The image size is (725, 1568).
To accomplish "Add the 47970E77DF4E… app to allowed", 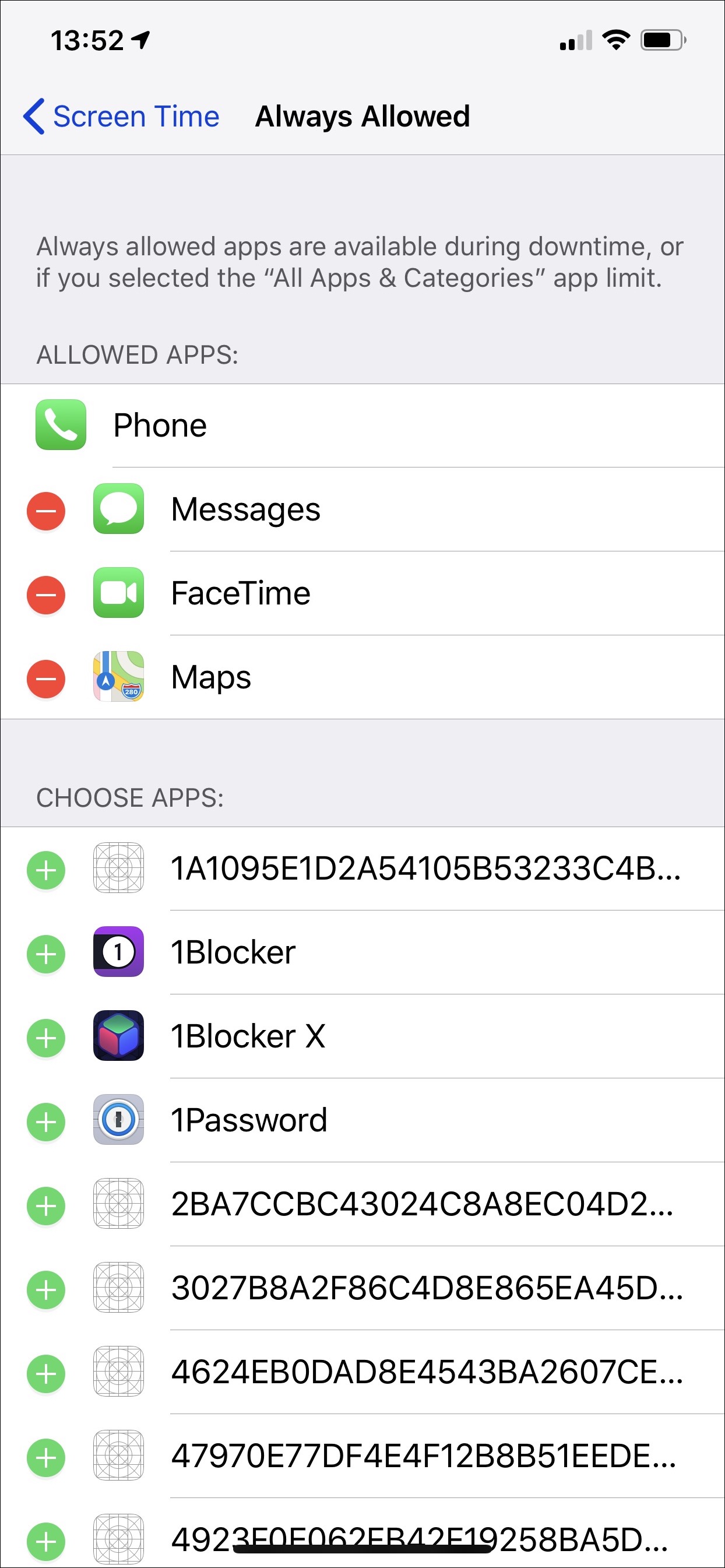I will (x=46, y=1457).
